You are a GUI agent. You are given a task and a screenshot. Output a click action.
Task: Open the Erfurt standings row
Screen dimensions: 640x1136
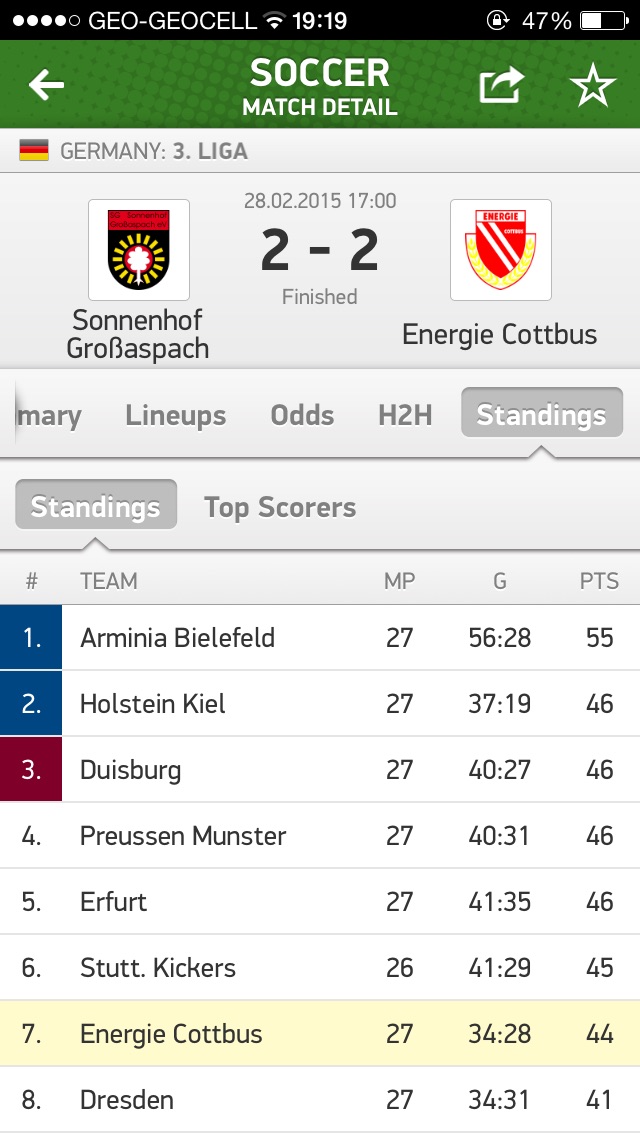point(320,902)
